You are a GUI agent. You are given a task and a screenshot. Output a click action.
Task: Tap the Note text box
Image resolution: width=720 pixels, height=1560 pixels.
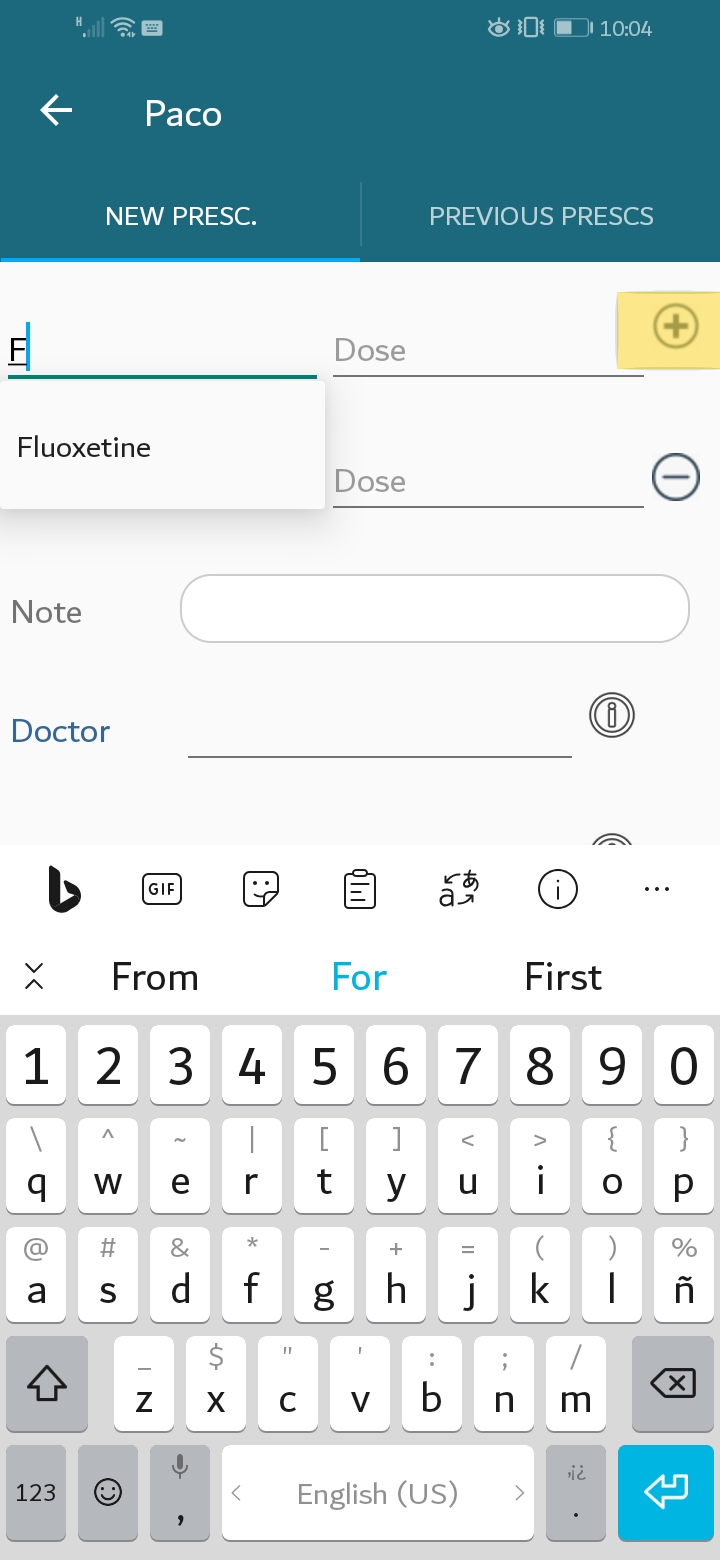pos(435,608)
